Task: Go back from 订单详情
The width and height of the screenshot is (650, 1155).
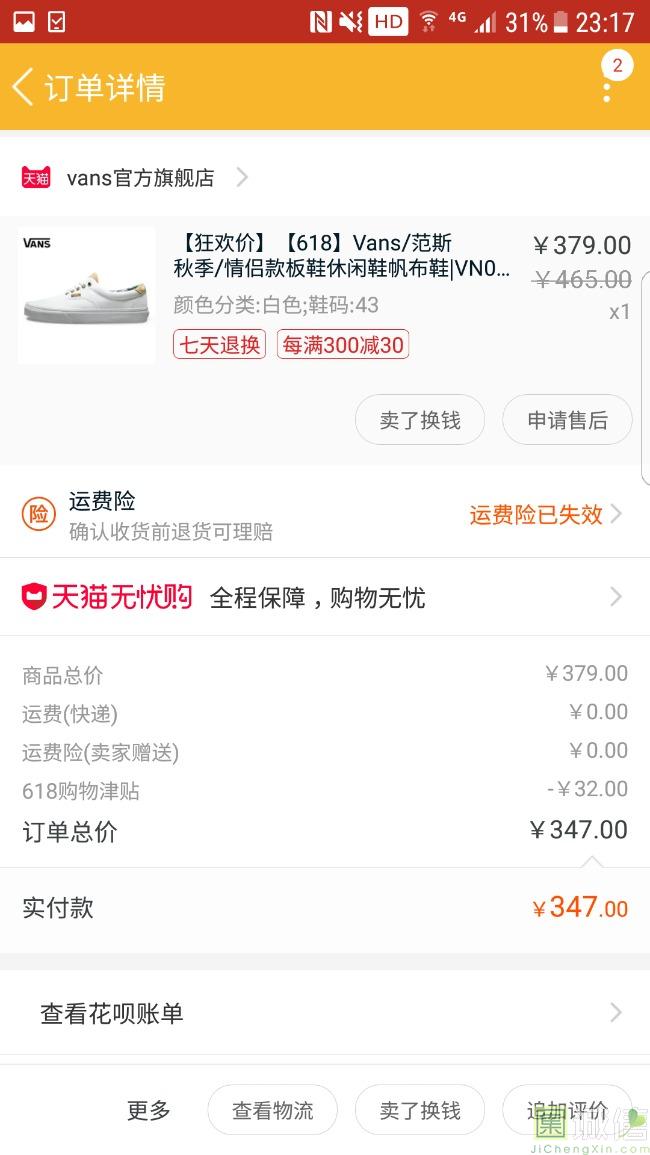Action: click(x=24, y=87)
